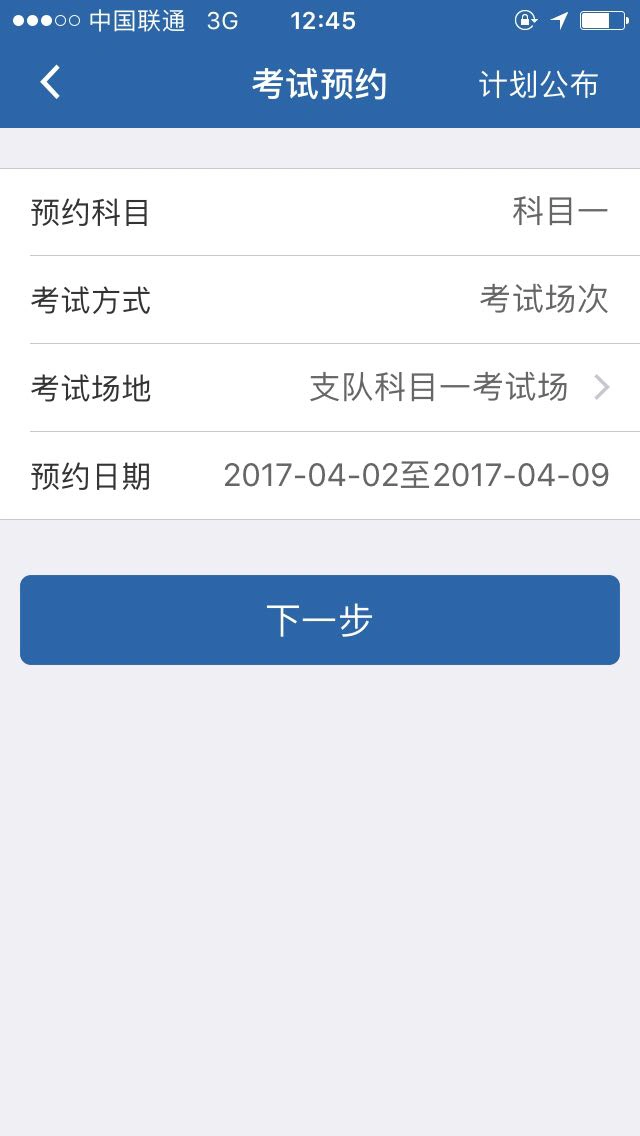Go back using the top-left arrow
640x1136 pixels.
coord(50,82)
